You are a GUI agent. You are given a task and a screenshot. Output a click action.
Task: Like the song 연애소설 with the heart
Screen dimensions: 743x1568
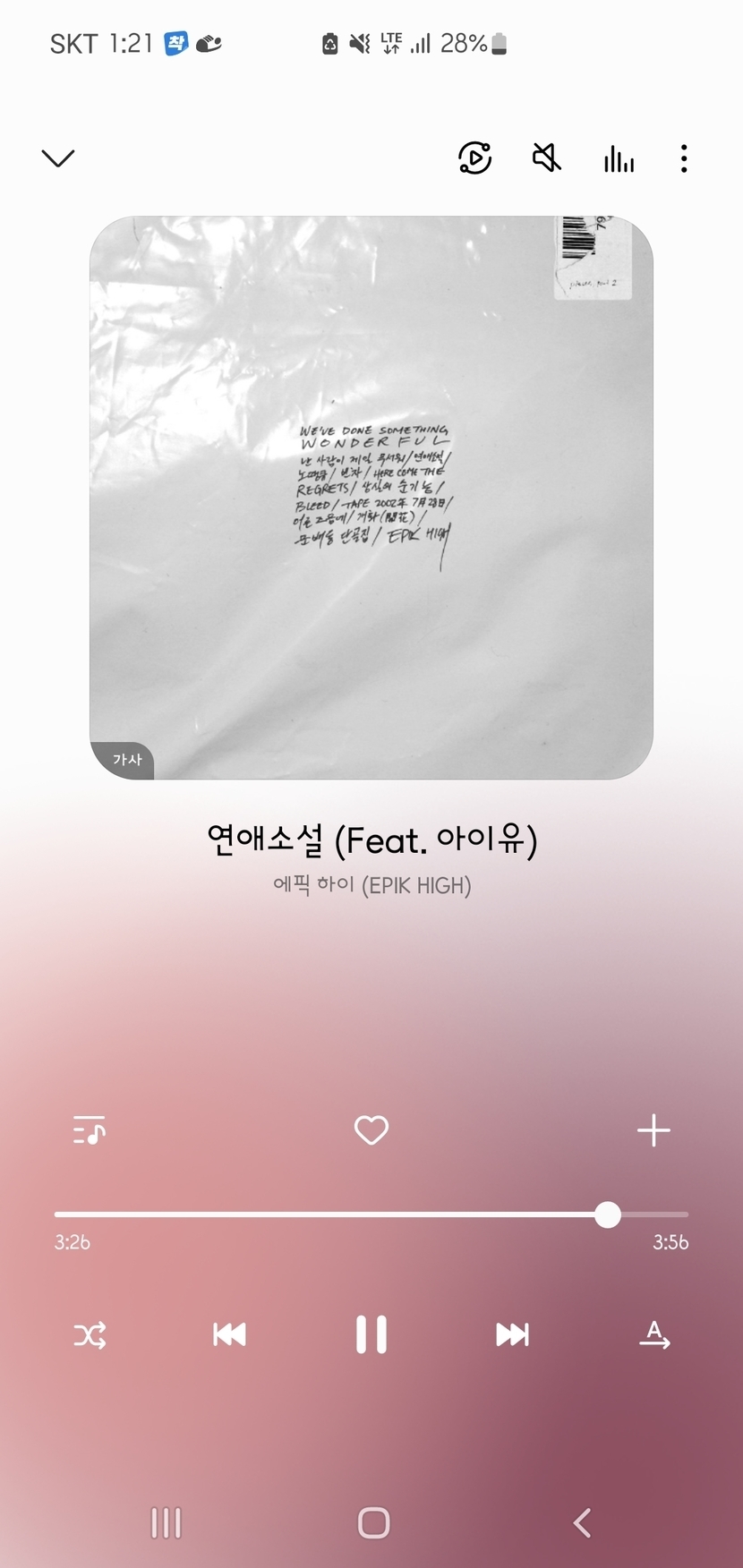pyautogui.click(x=371, y=1130)
